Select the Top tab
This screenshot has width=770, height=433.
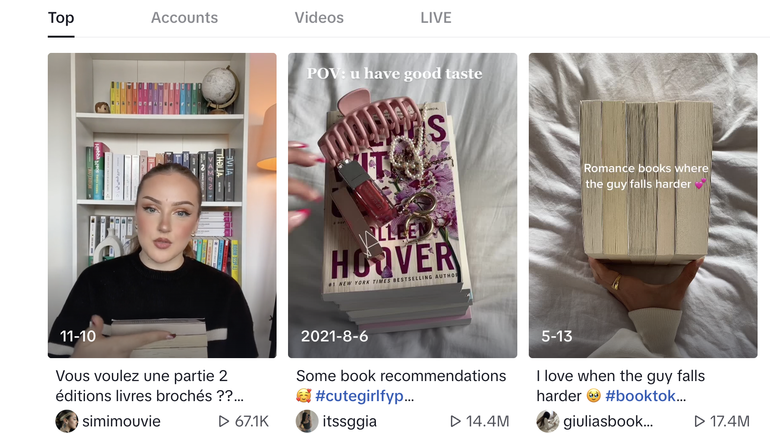(x=61, y=18)
